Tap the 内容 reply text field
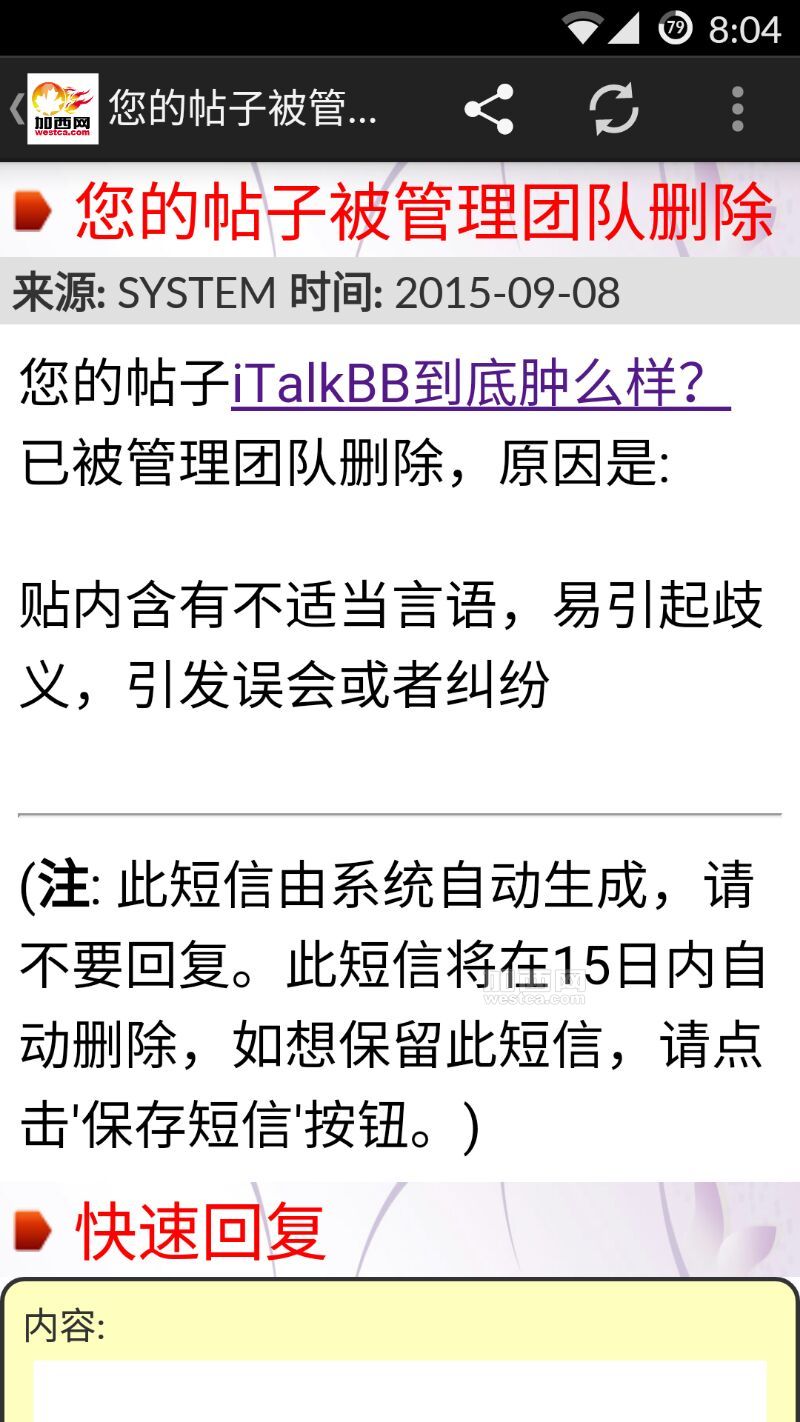 pos(400,1390)
